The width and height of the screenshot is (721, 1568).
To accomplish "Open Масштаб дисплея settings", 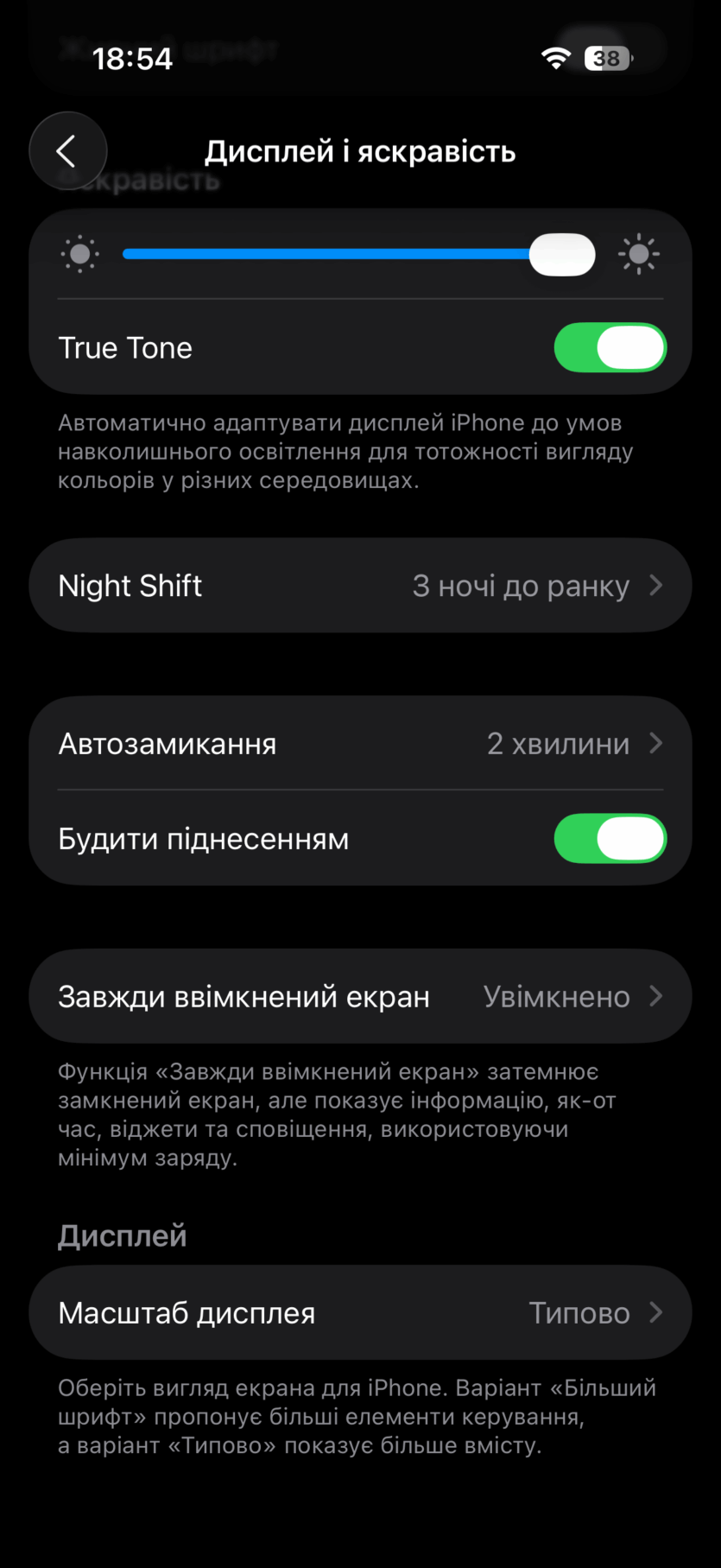I will tap(360, 1313).
